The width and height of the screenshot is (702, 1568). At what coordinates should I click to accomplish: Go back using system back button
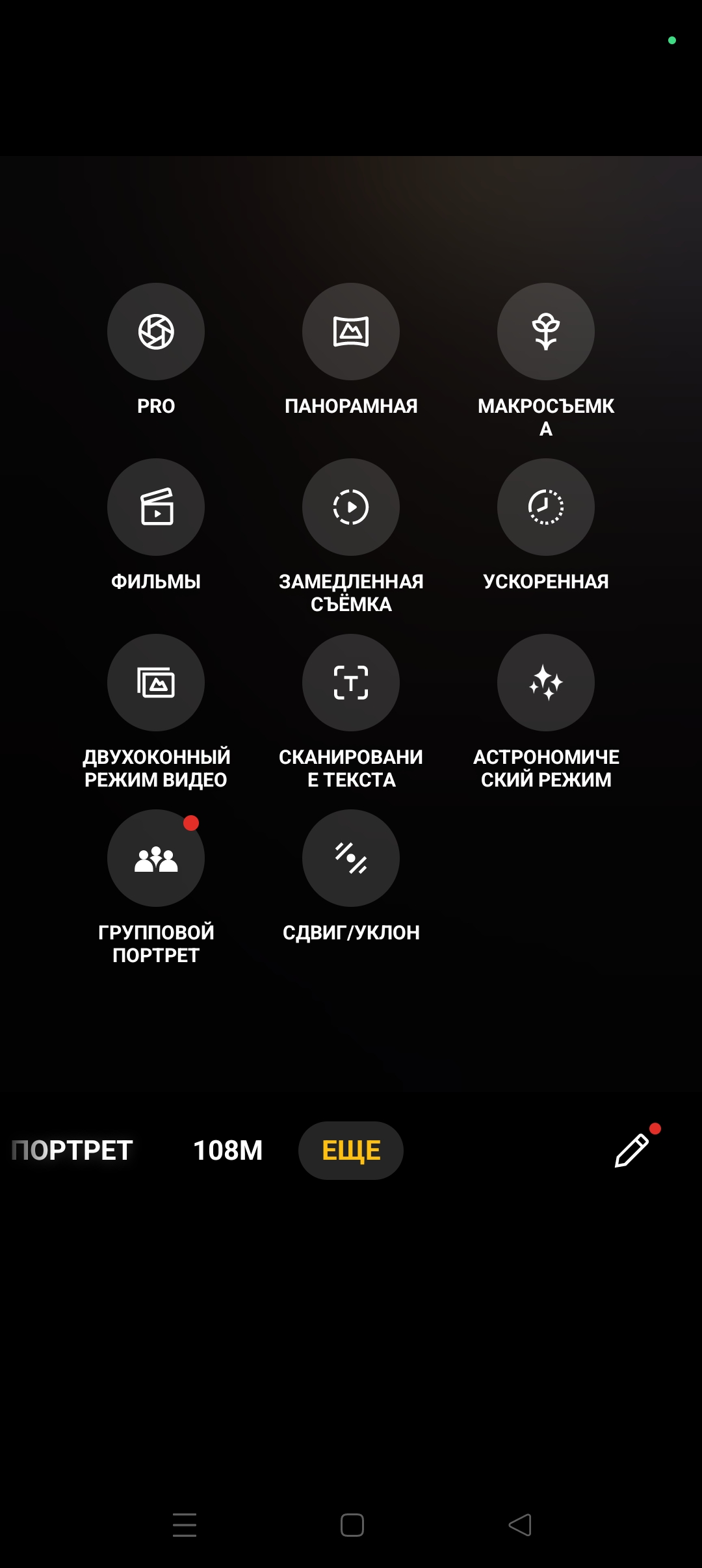click(x=520, y=1525)
